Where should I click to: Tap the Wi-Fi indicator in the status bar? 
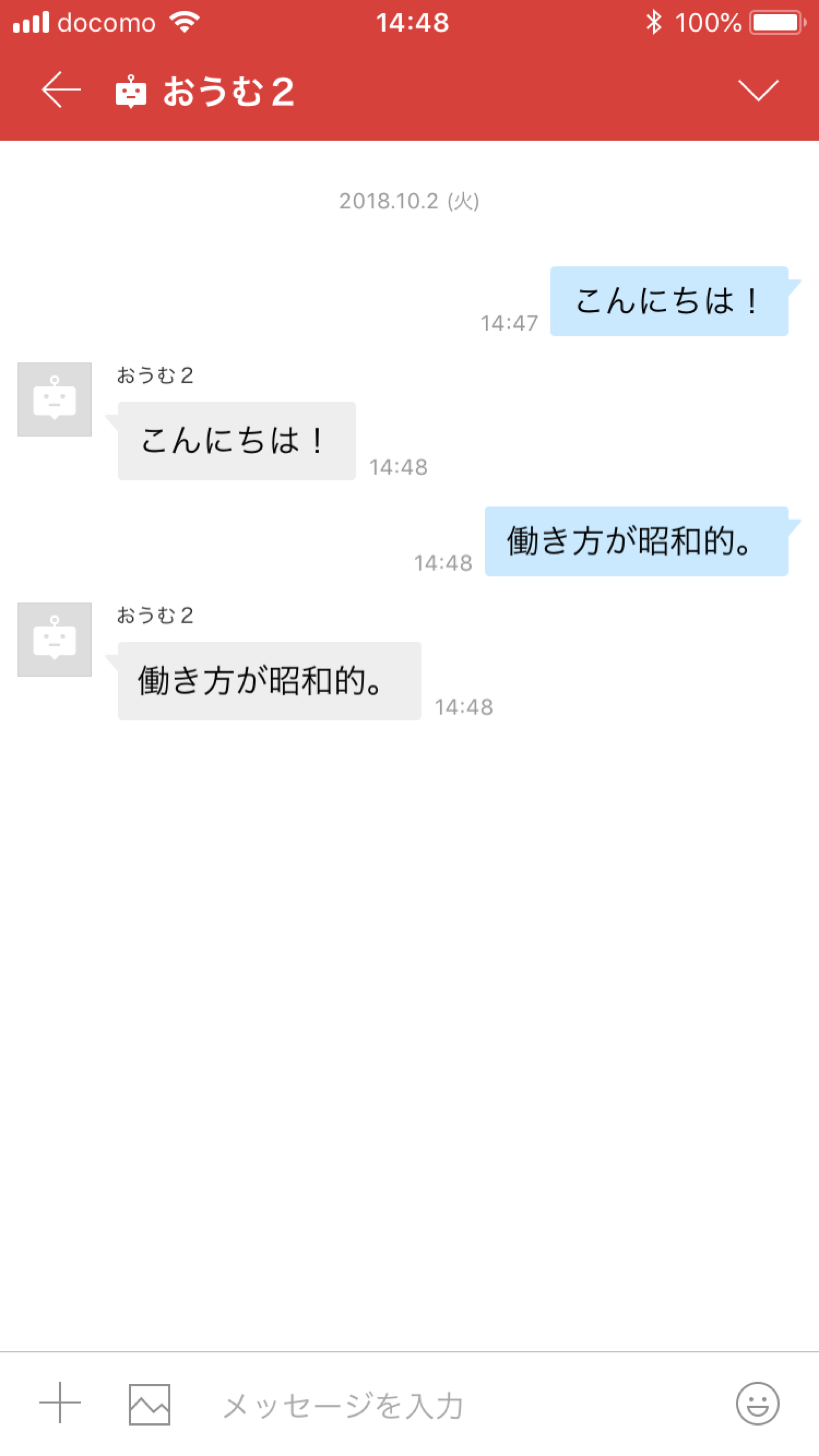point(185,21)
